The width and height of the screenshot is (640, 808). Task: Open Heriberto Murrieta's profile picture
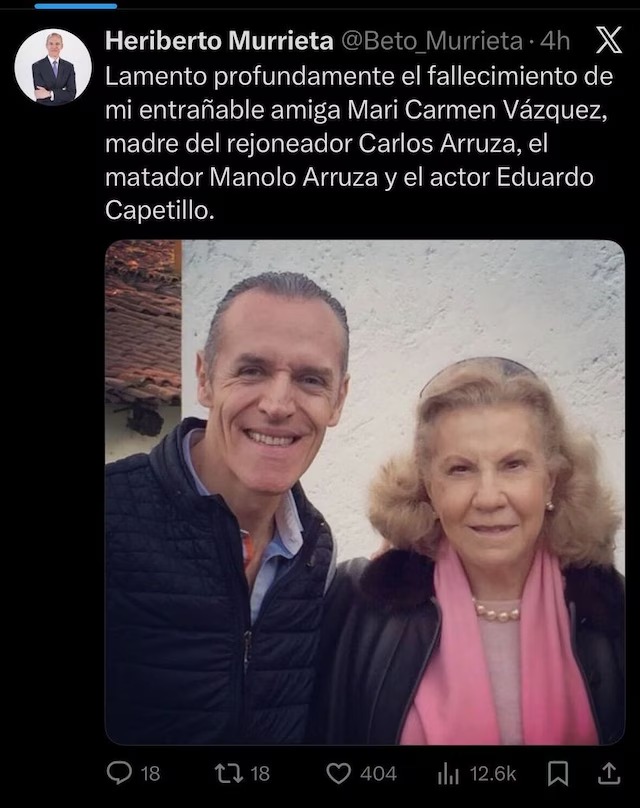tap(53, 67)
